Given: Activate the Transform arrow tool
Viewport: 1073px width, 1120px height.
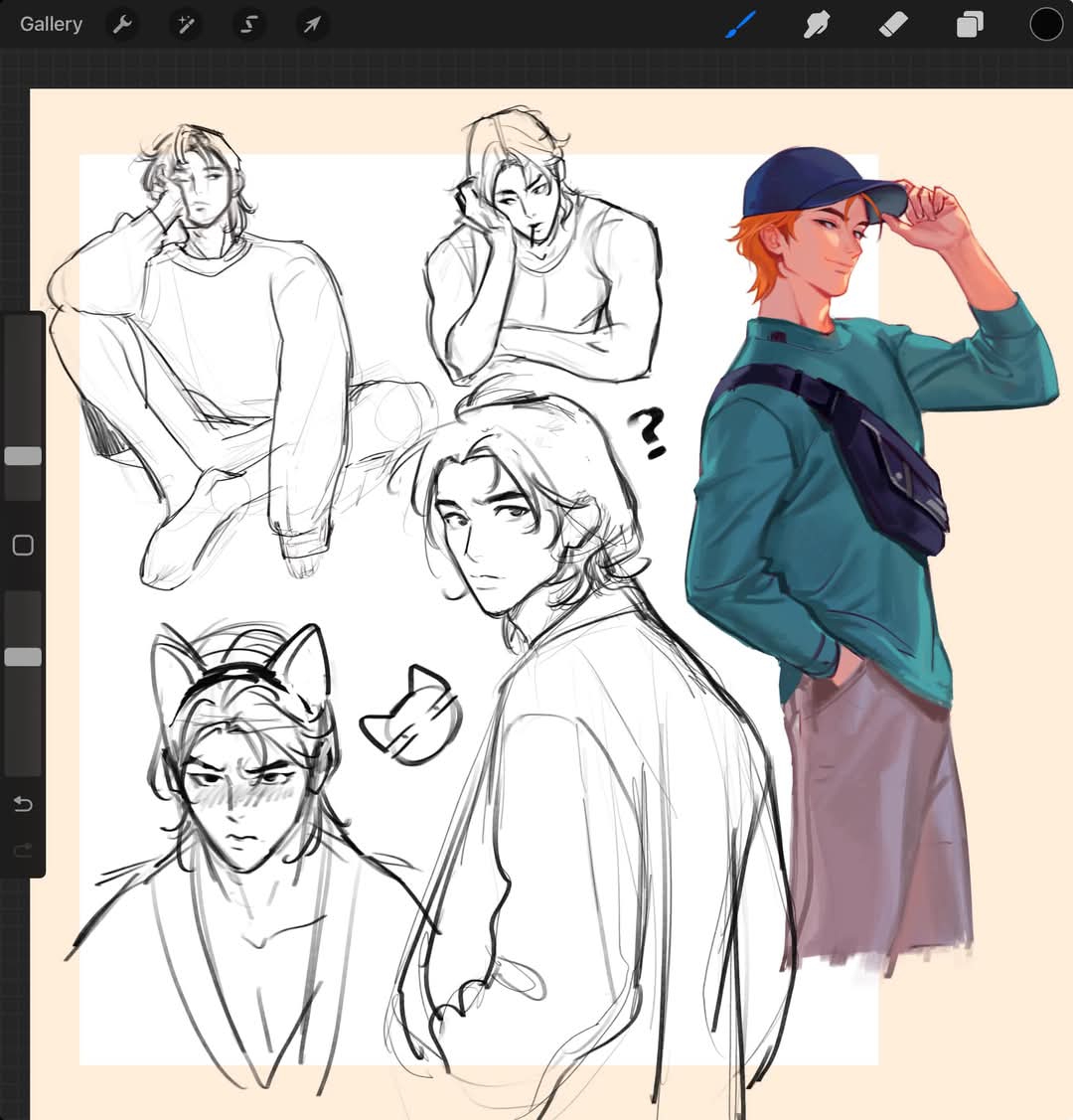Looking at the screenshot, I should [x=312, y=24].
